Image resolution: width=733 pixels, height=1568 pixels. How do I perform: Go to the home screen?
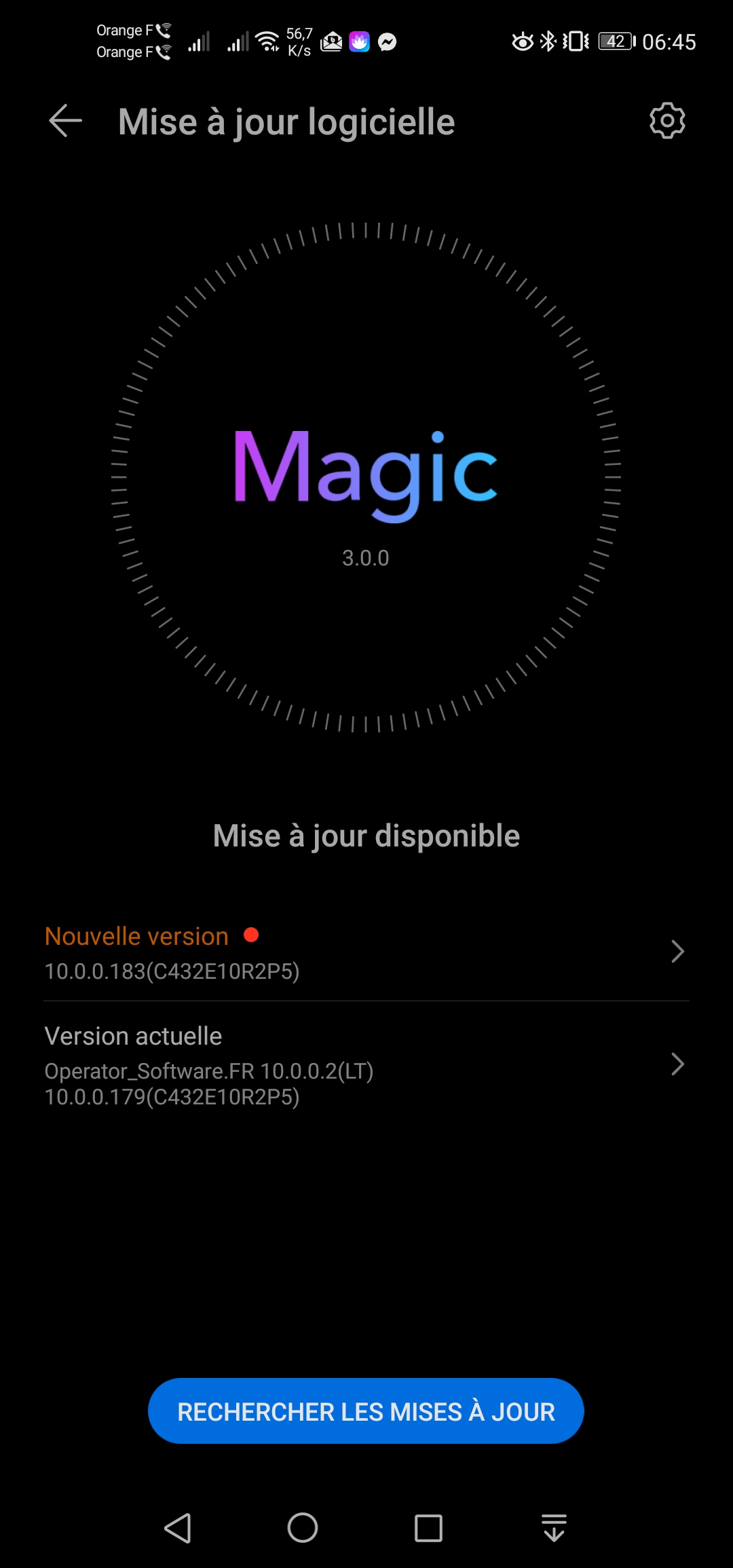303,1528
